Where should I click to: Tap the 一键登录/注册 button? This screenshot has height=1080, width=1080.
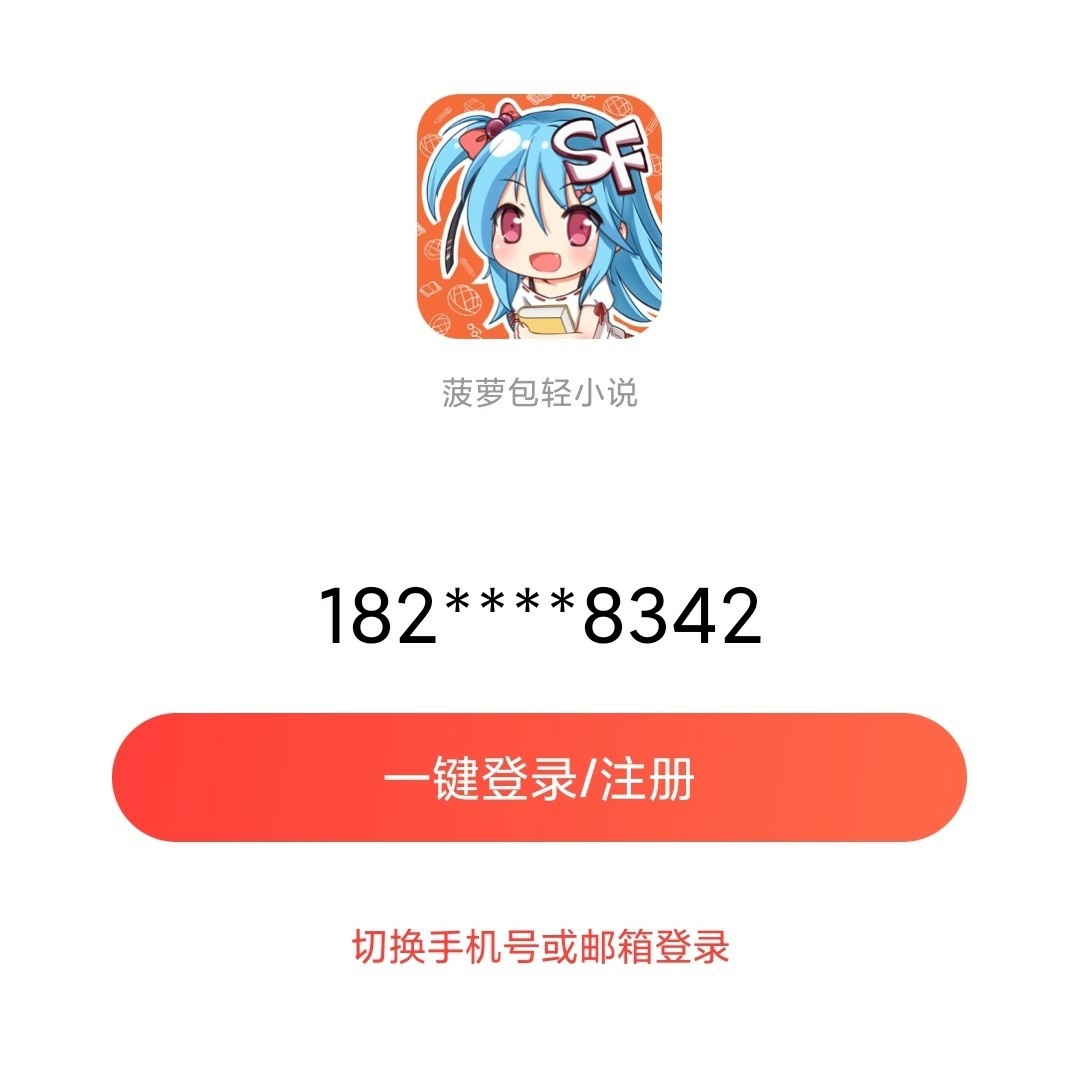(539, 778)
